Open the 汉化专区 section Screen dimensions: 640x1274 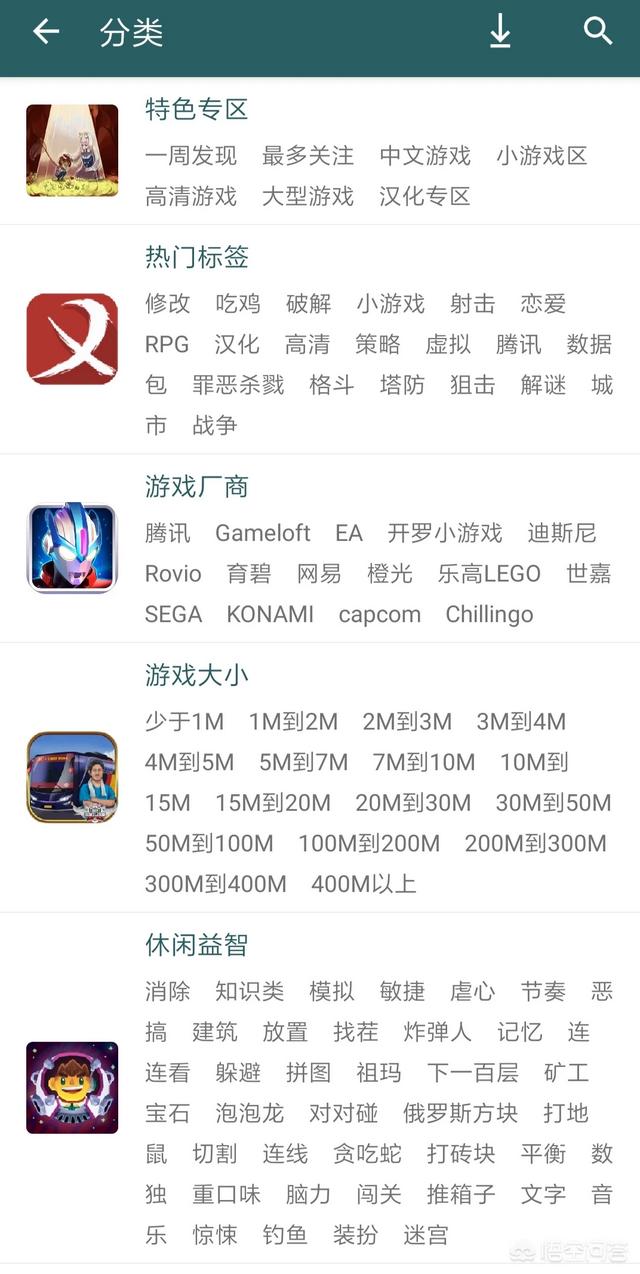[425, 196]
